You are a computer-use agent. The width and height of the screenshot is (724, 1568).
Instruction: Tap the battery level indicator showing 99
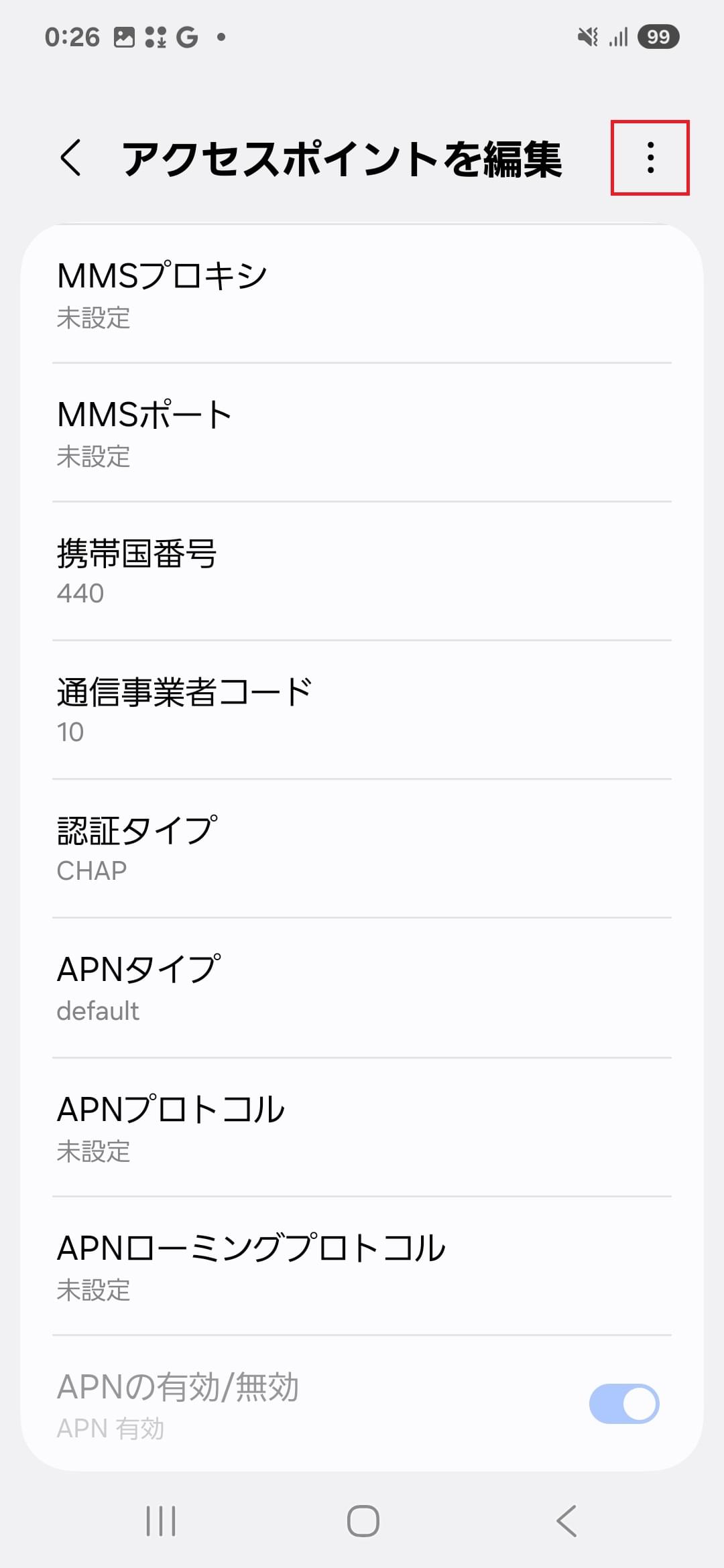[658, 37]
